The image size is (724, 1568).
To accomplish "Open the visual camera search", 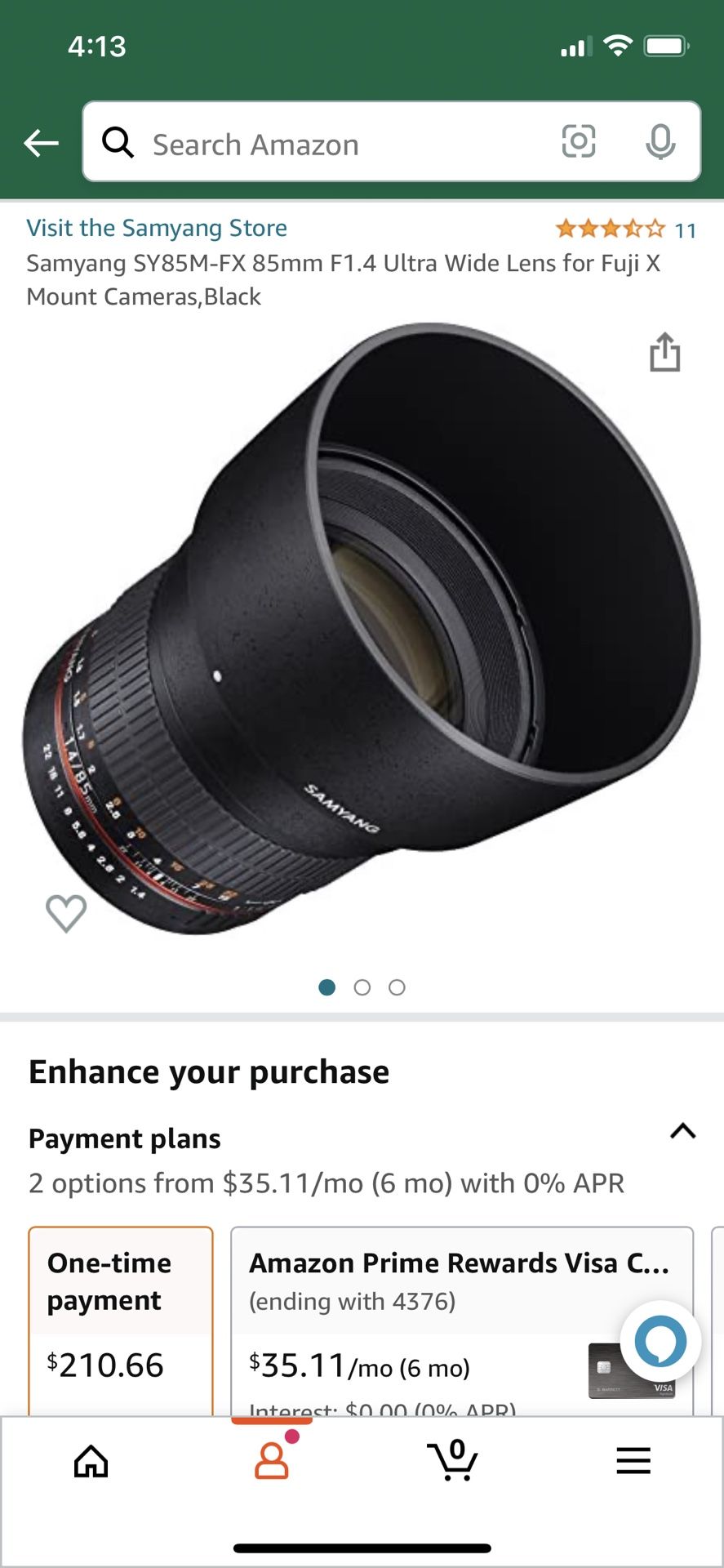I will point(579,142).
